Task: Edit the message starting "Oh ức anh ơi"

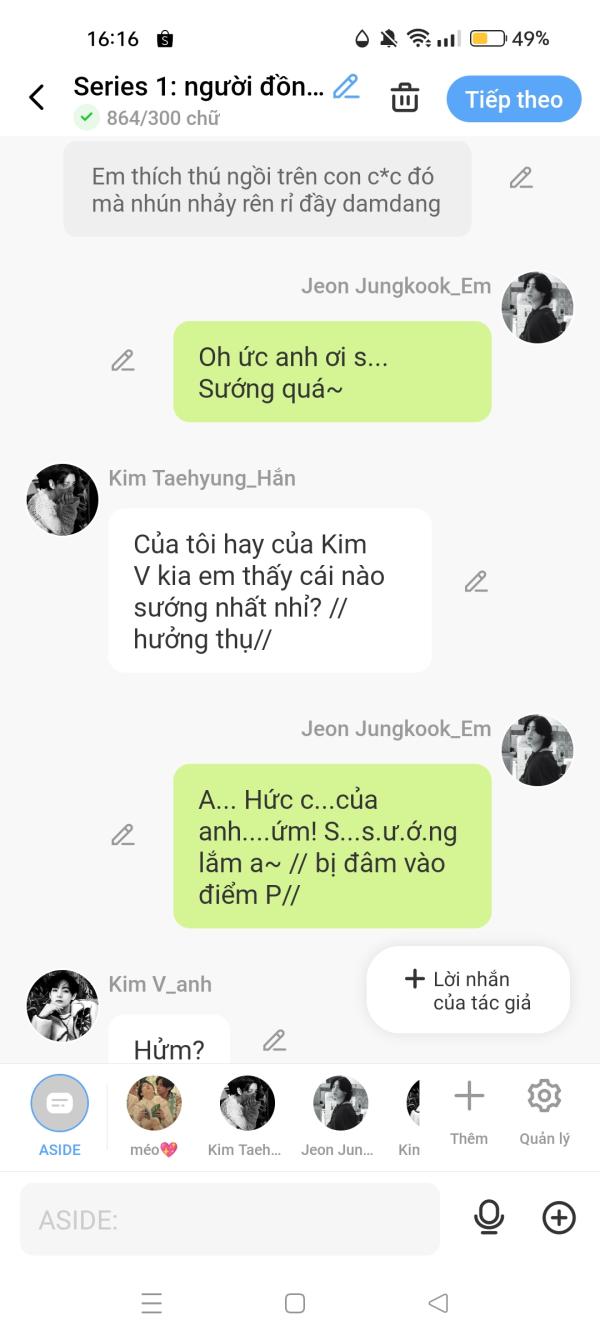Action: [x=123, y=361]
